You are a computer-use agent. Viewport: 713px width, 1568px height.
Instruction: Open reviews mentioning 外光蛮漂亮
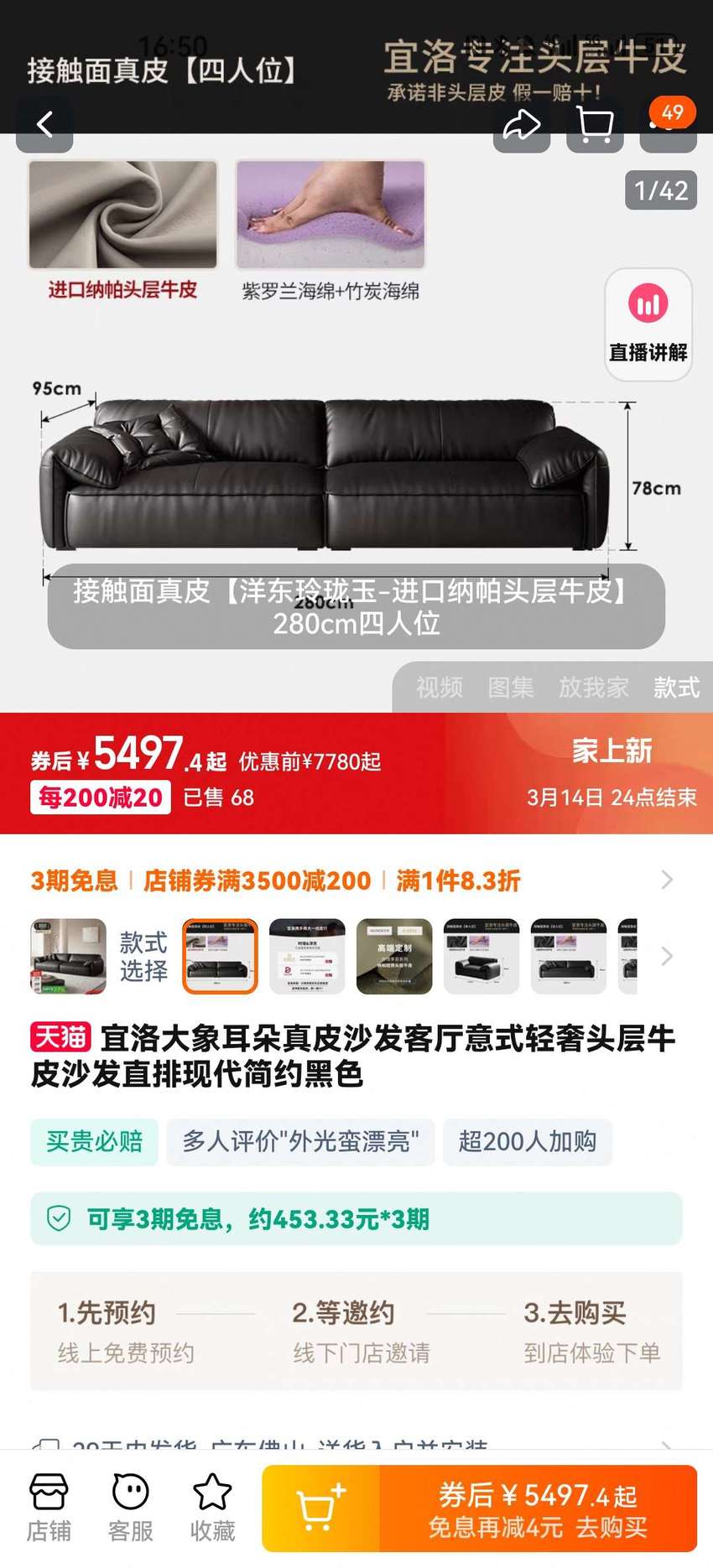tap(300, 1141)
